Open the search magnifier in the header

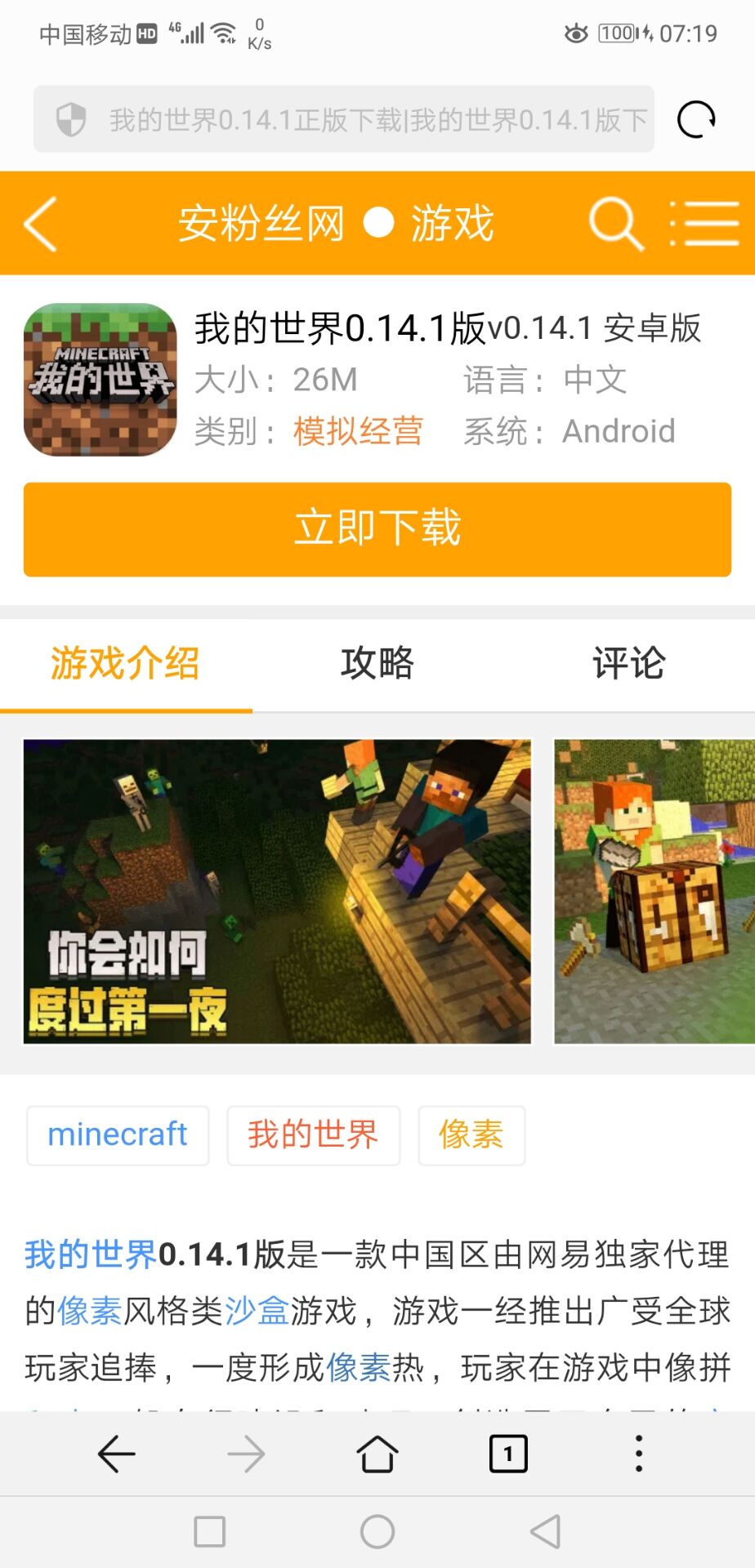(x=615, y=223)
